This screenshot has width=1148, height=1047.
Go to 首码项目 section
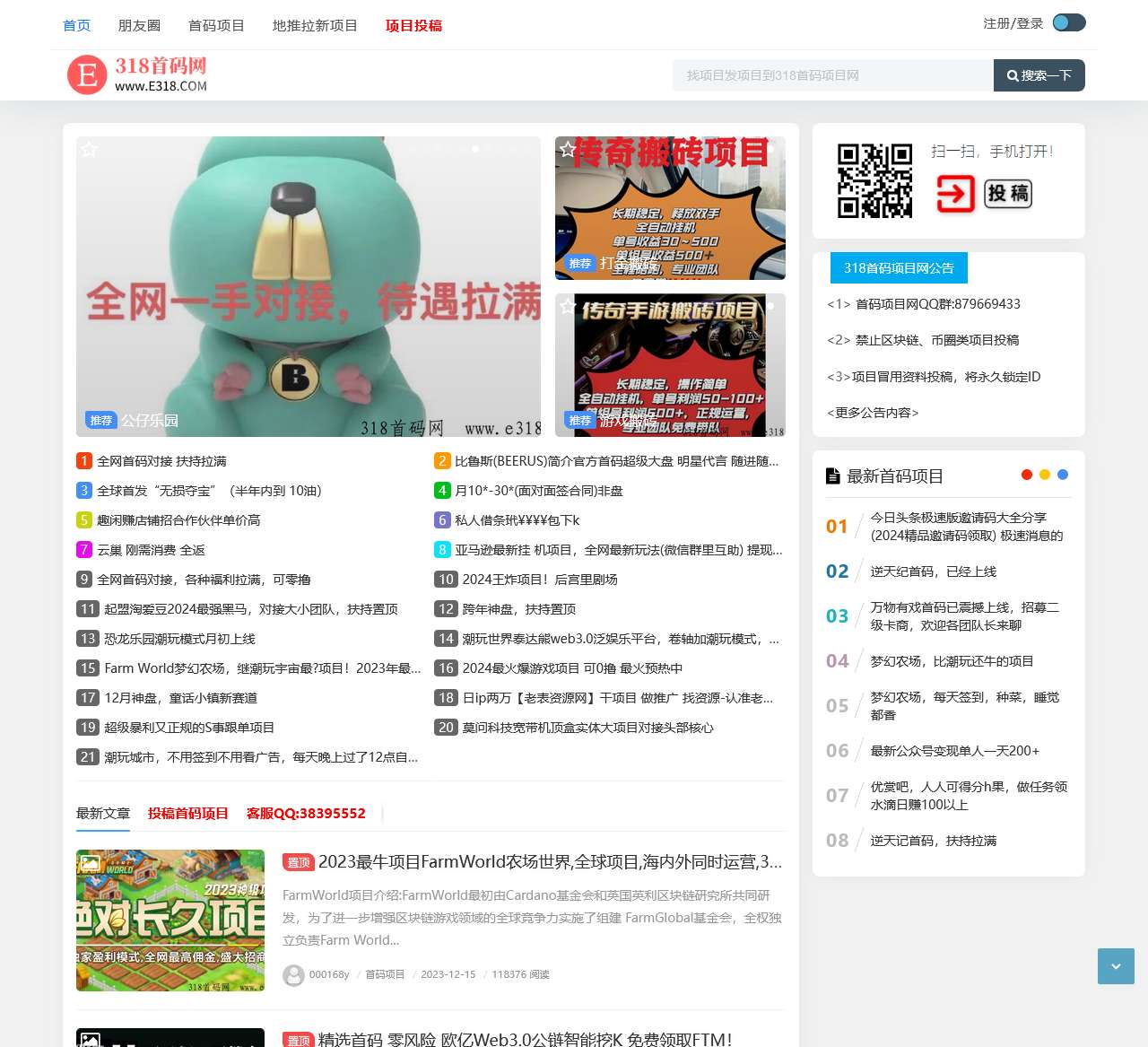click(216, 25)
